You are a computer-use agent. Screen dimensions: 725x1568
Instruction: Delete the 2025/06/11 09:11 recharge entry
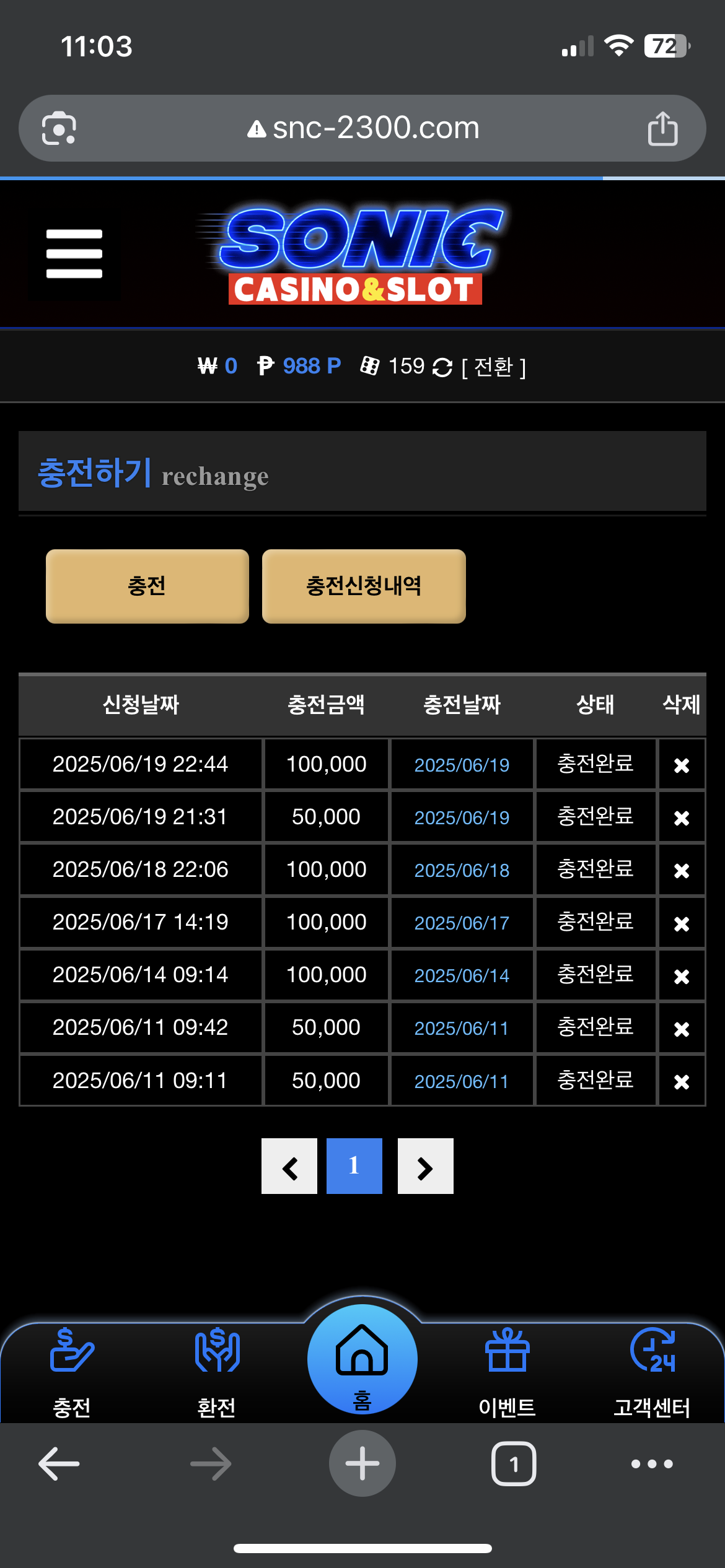682,1082
